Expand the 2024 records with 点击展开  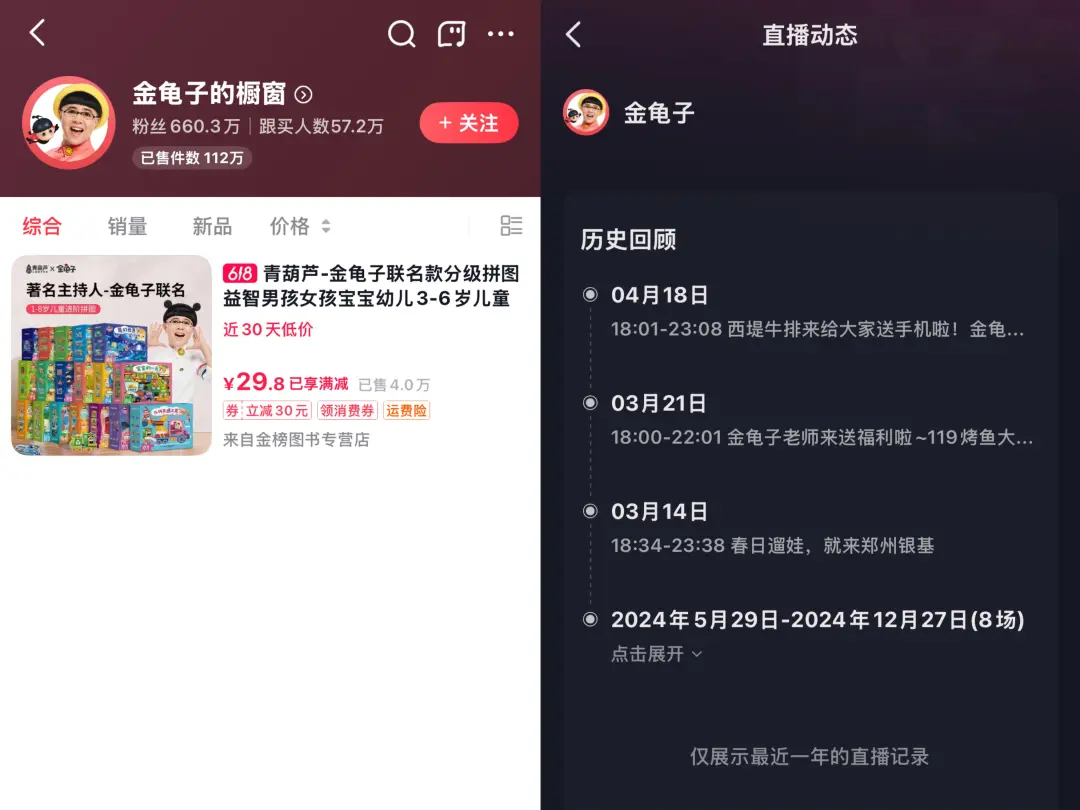[657, 653]
